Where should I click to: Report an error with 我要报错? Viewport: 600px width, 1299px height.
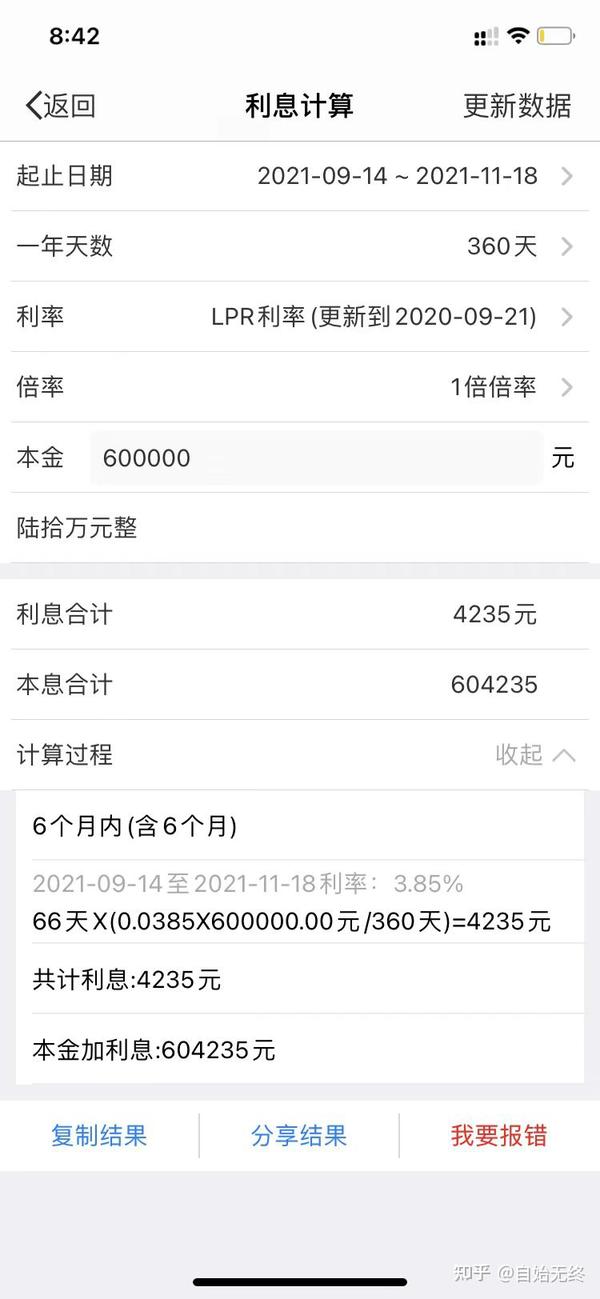point(499,1136)
